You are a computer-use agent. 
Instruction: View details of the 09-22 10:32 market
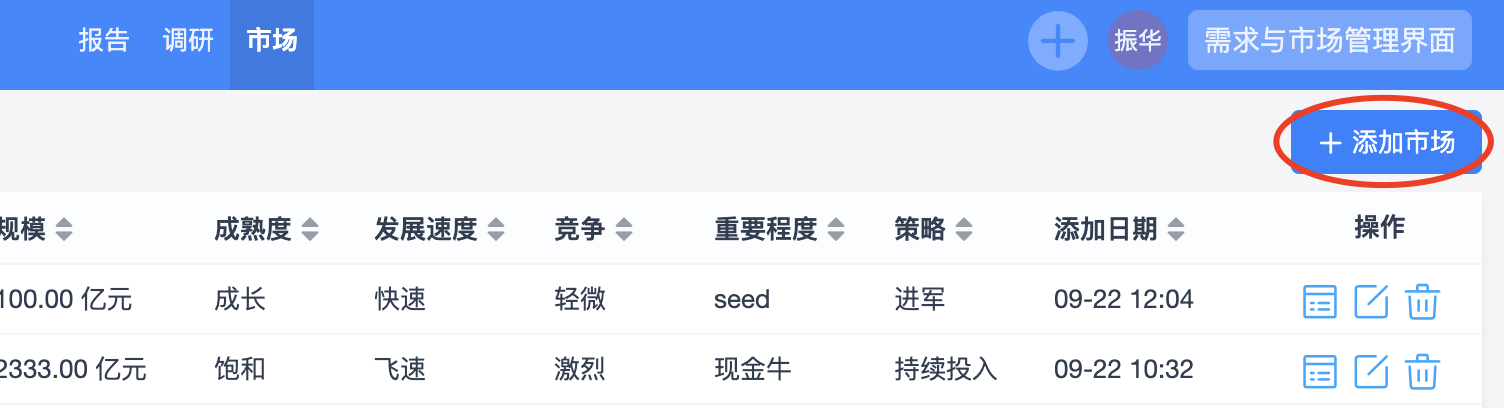[x=1320, y=371]
